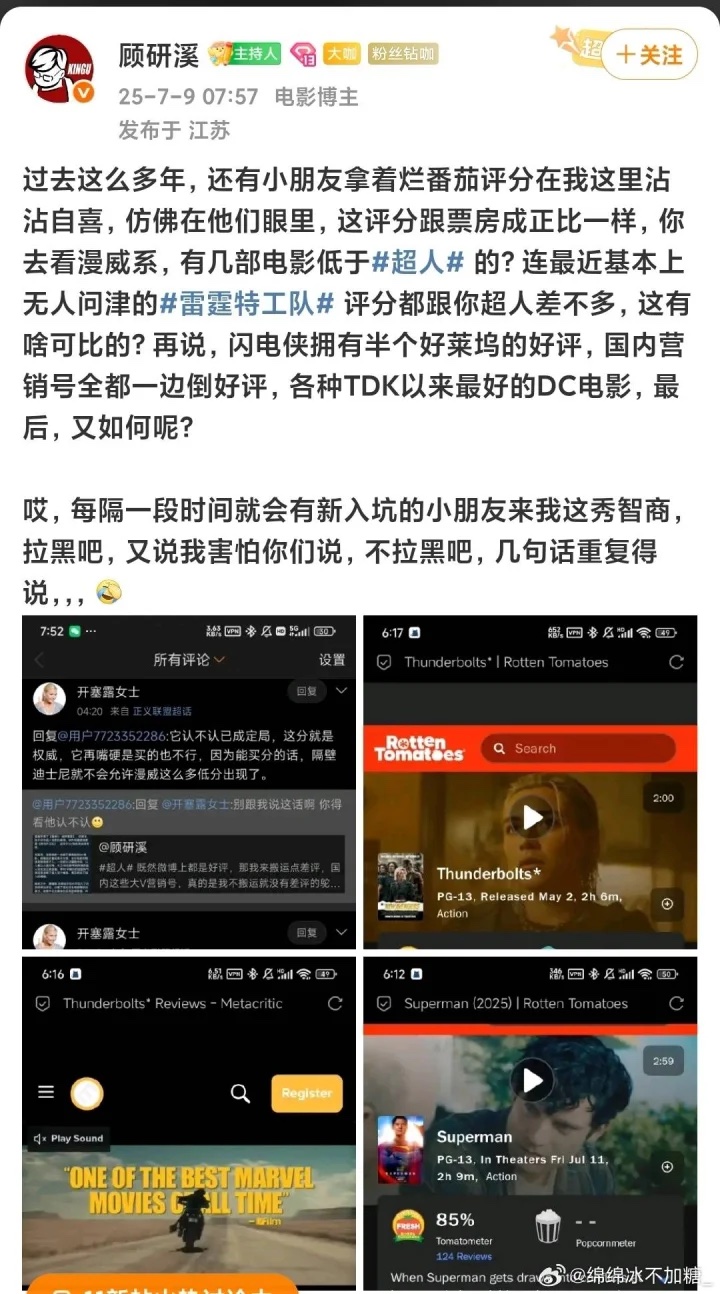Open 顾研溪's profile avatar

pyautogui.click(x=59, y=69)
